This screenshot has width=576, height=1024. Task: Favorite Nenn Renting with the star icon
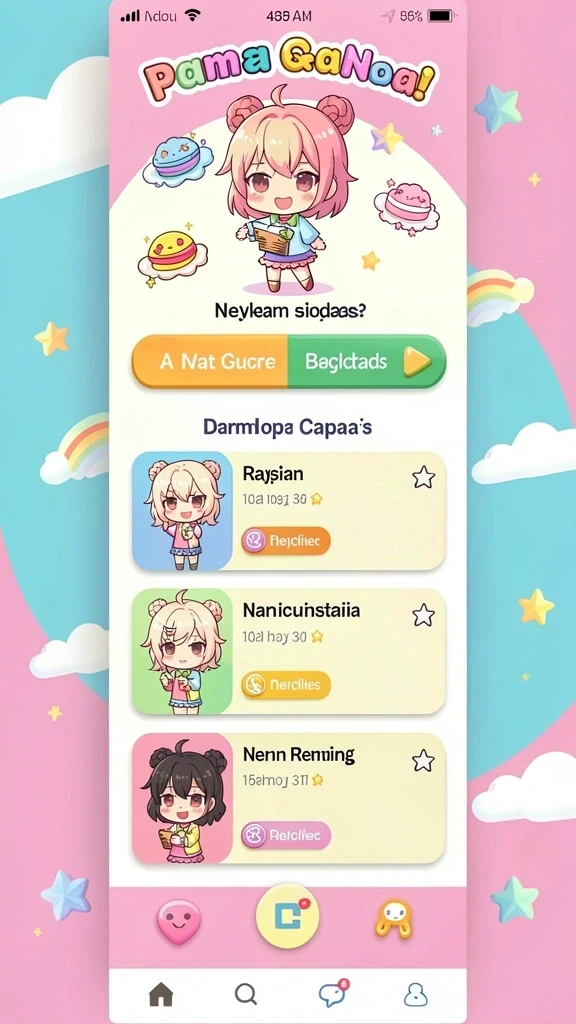[423, 760]
